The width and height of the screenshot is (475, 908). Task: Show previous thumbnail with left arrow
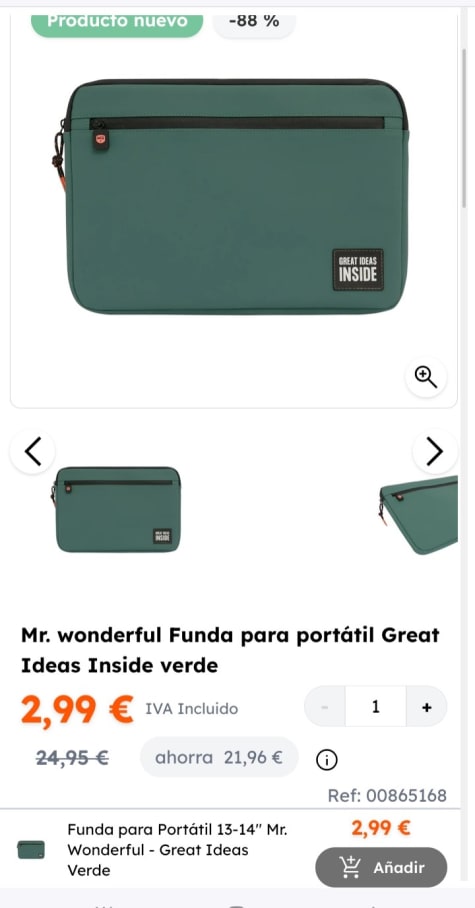pos(33,451)
